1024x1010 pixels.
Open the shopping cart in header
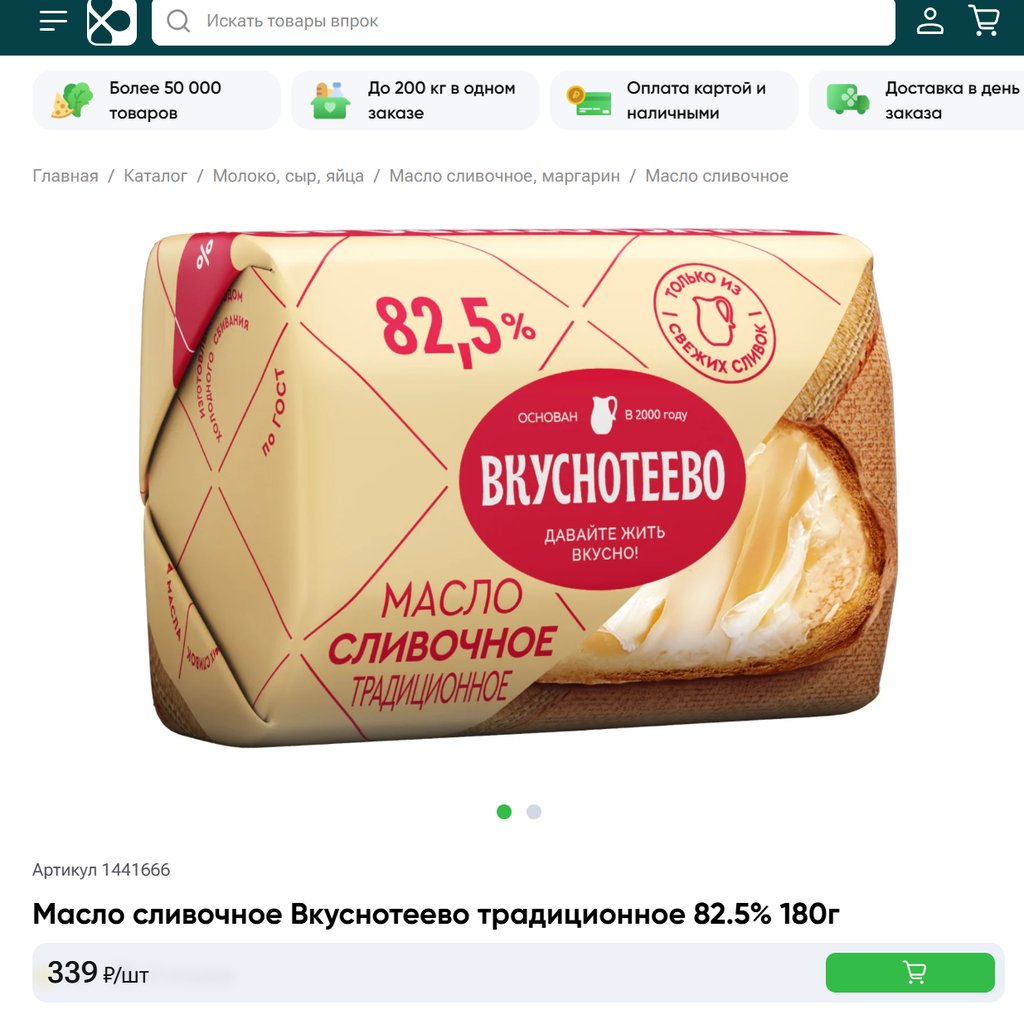[x=984, y=21]
